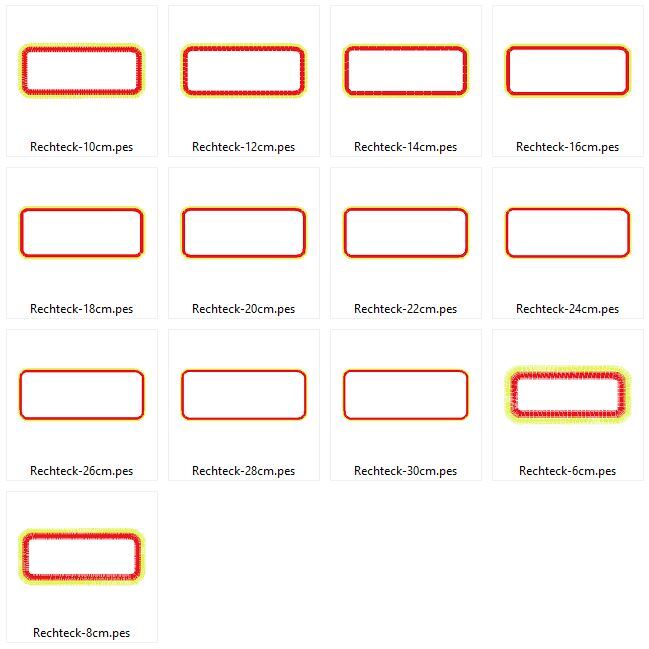Open Rechteck-26cm.pes
This screenshot has height=649, width=649.
coord(81,396)
